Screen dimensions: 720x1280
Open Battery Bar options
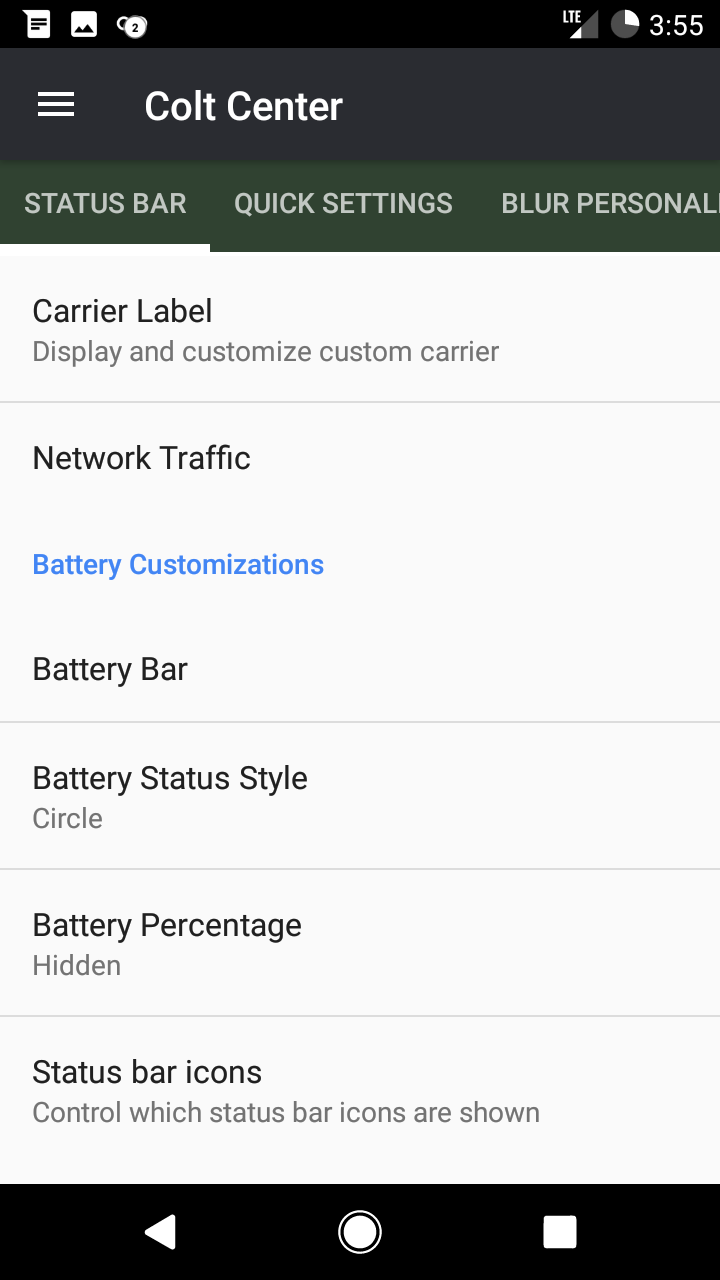click(360, 669)
